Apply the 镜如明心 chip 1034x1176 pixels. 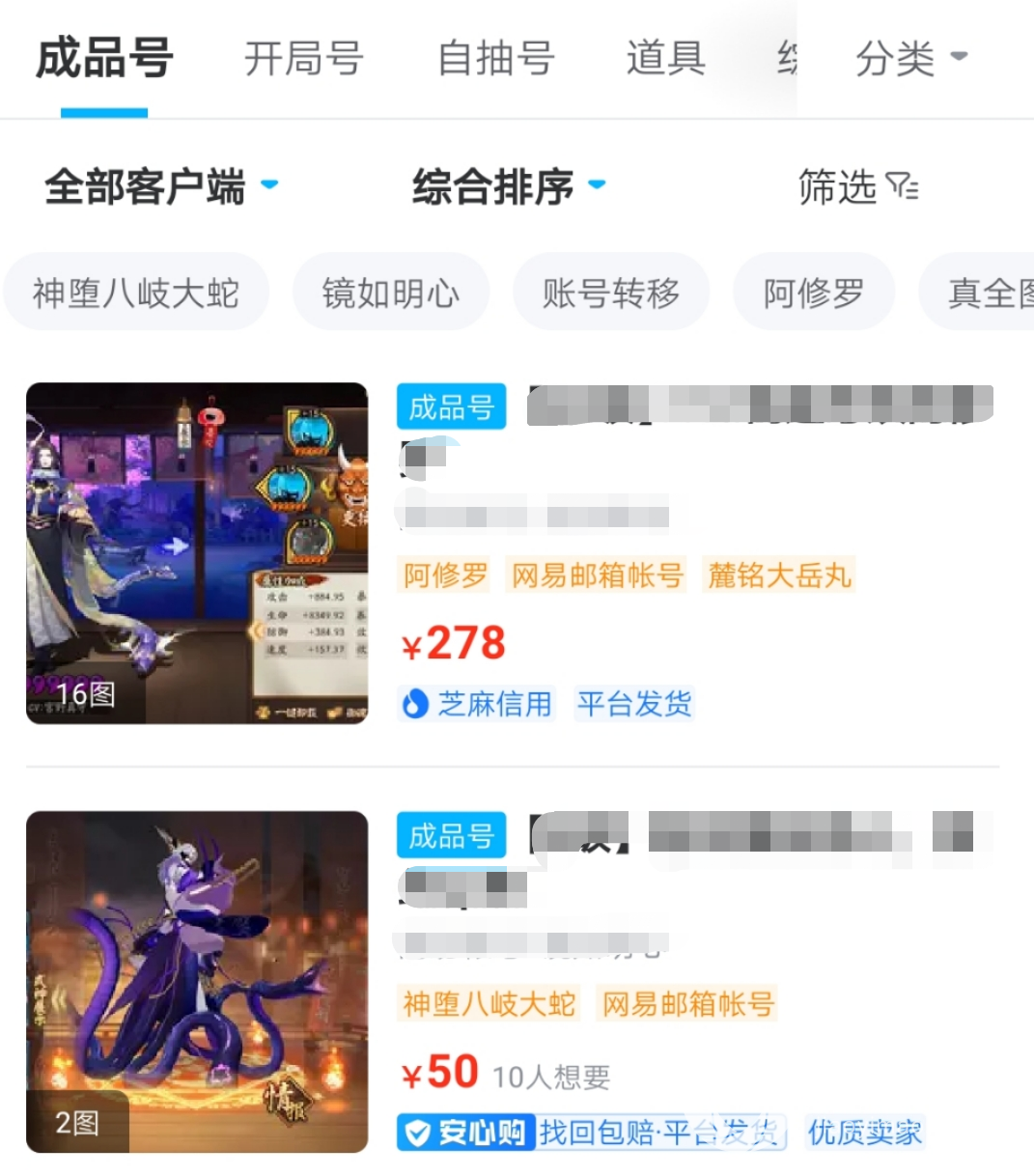coord(391,293)
